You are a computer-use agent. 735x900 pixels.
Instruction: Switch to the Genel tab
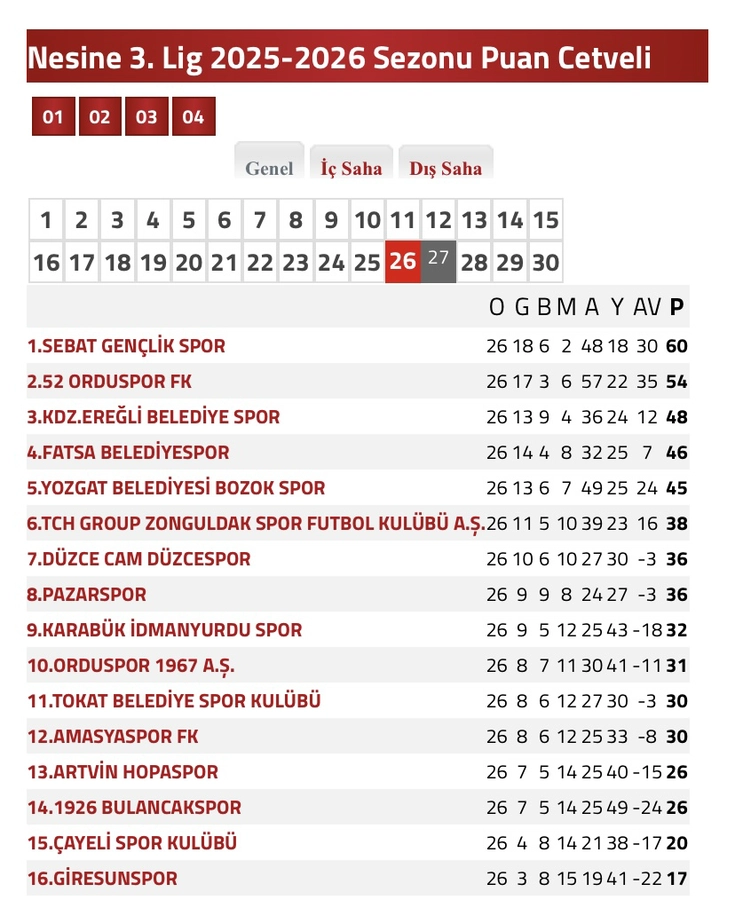pos(269,167)
